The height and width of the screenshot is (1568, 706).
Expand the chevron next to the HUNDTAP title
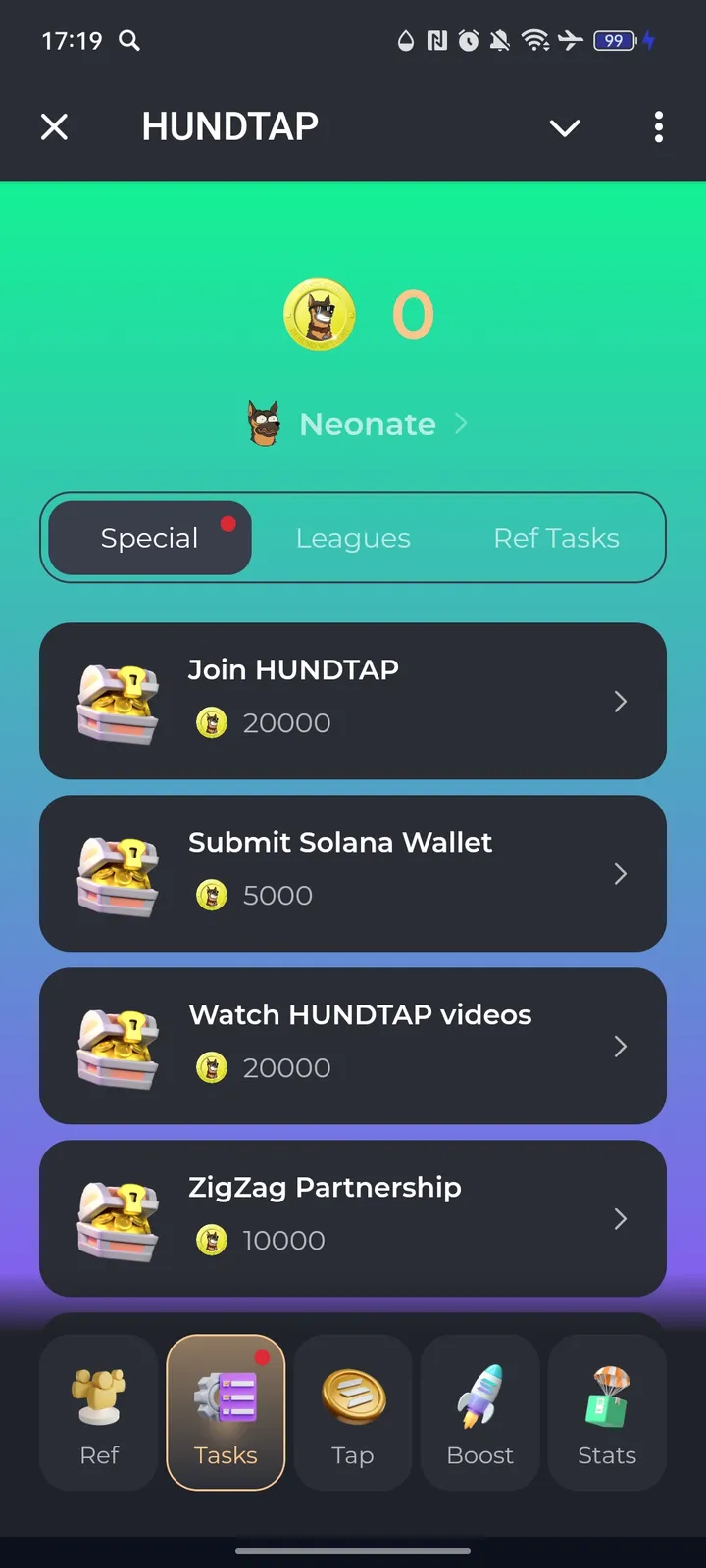tap(565, 127)
